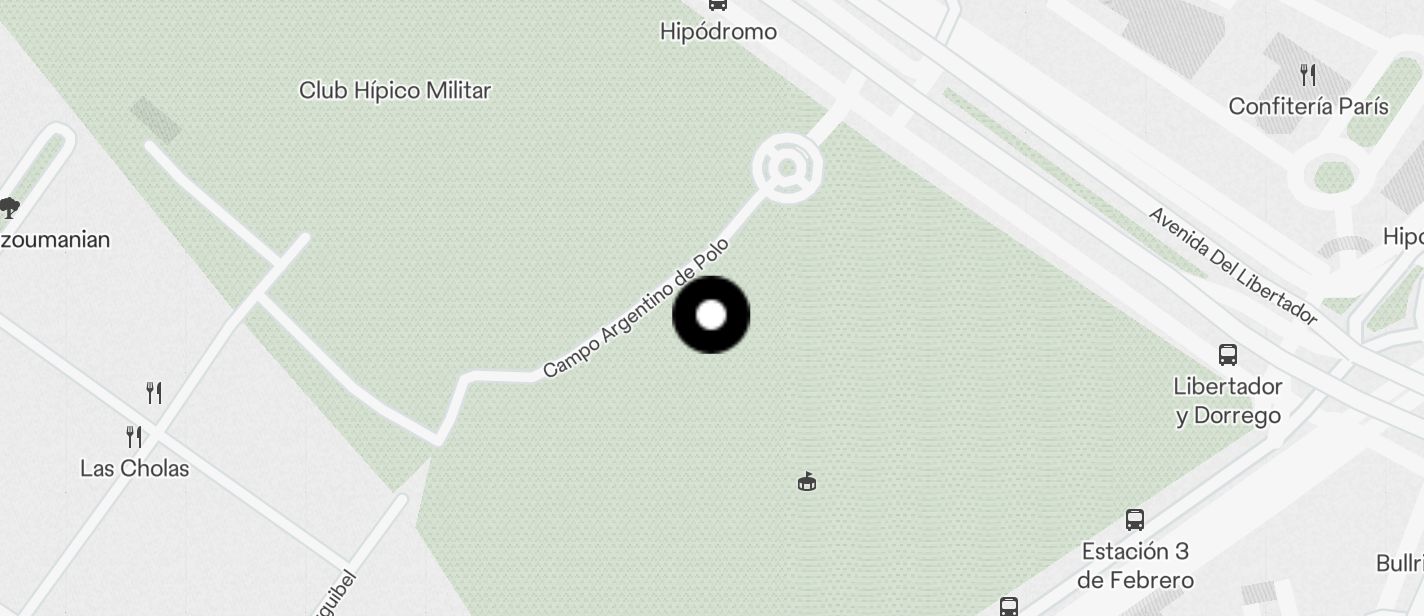
Task: Open the Hipódromo transit stop marker
Action: pyautogui.click(x=718, y=6)
